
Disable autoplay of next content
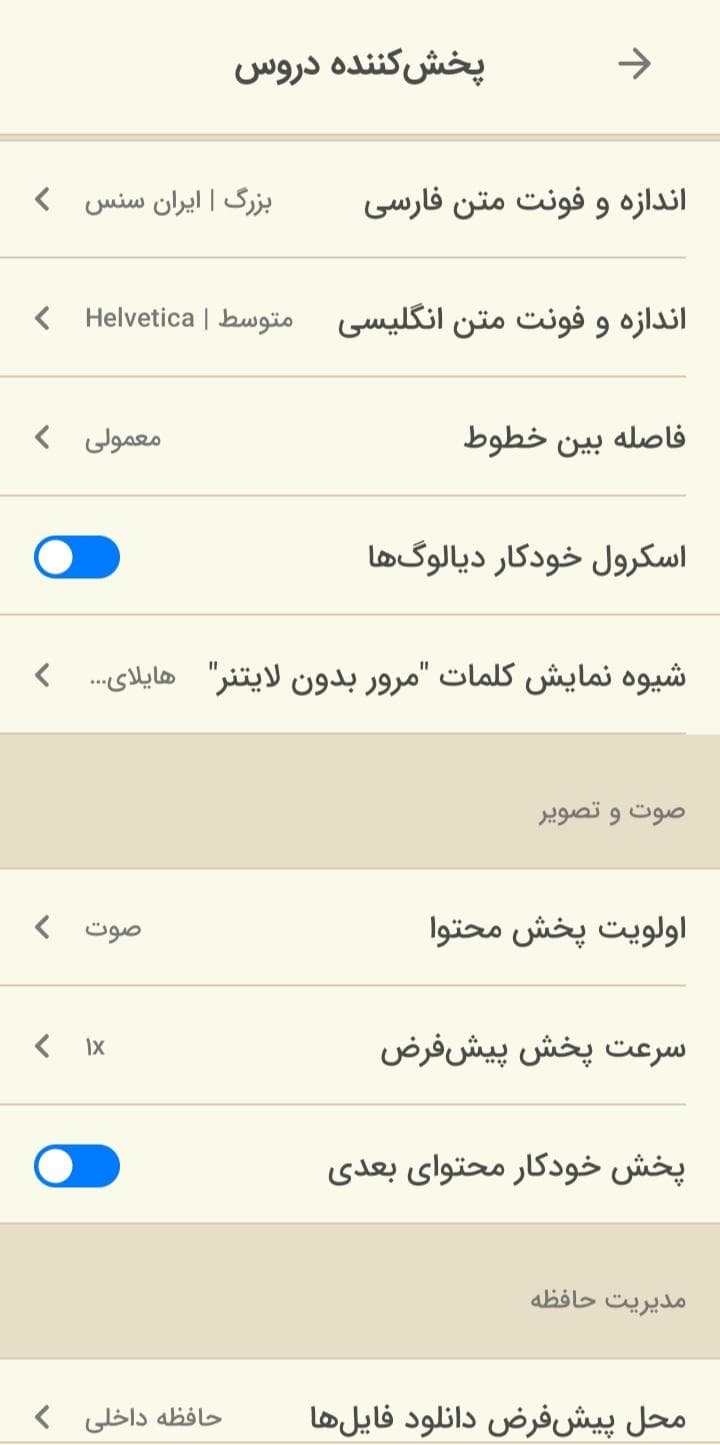click(x=77, y=1164)
